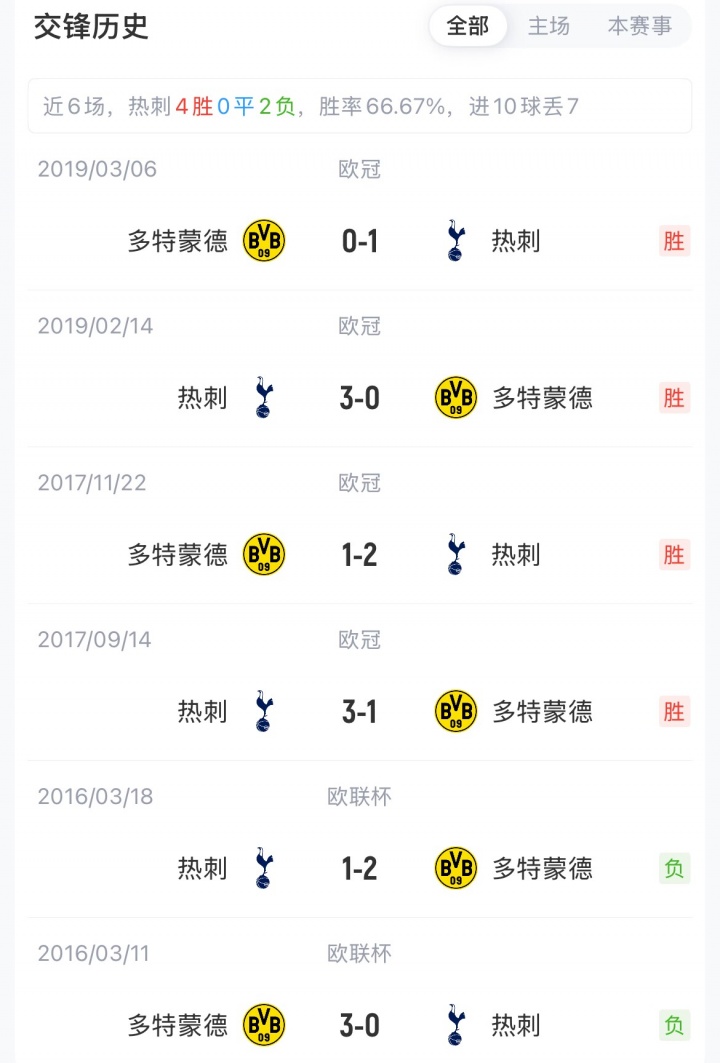Open the 2019/03/06 多特蒙德 0-1 热刺 match

pos(360,241)
